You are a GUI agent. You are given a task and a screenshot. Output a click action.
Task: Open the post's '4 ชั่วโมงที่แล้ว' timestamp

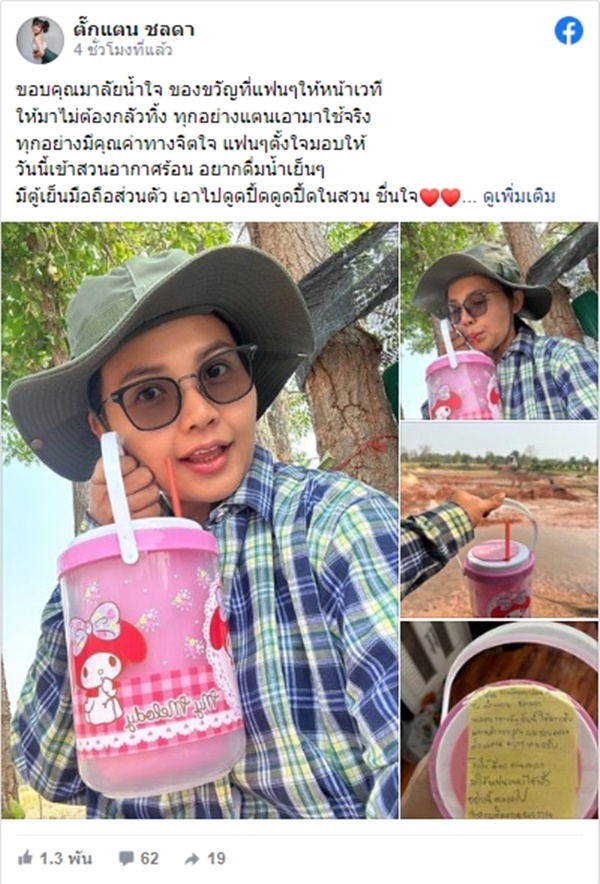pyautogui.click(x=122, y=49)
